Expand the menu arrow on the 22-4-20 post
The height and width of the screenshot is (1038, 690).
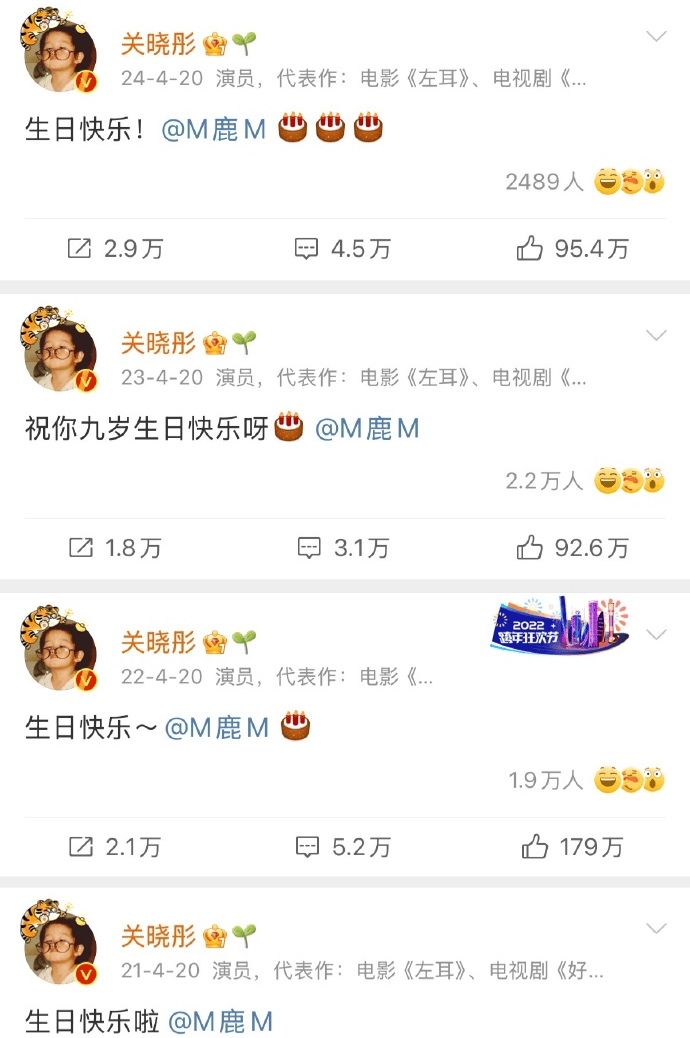[656, 635]
